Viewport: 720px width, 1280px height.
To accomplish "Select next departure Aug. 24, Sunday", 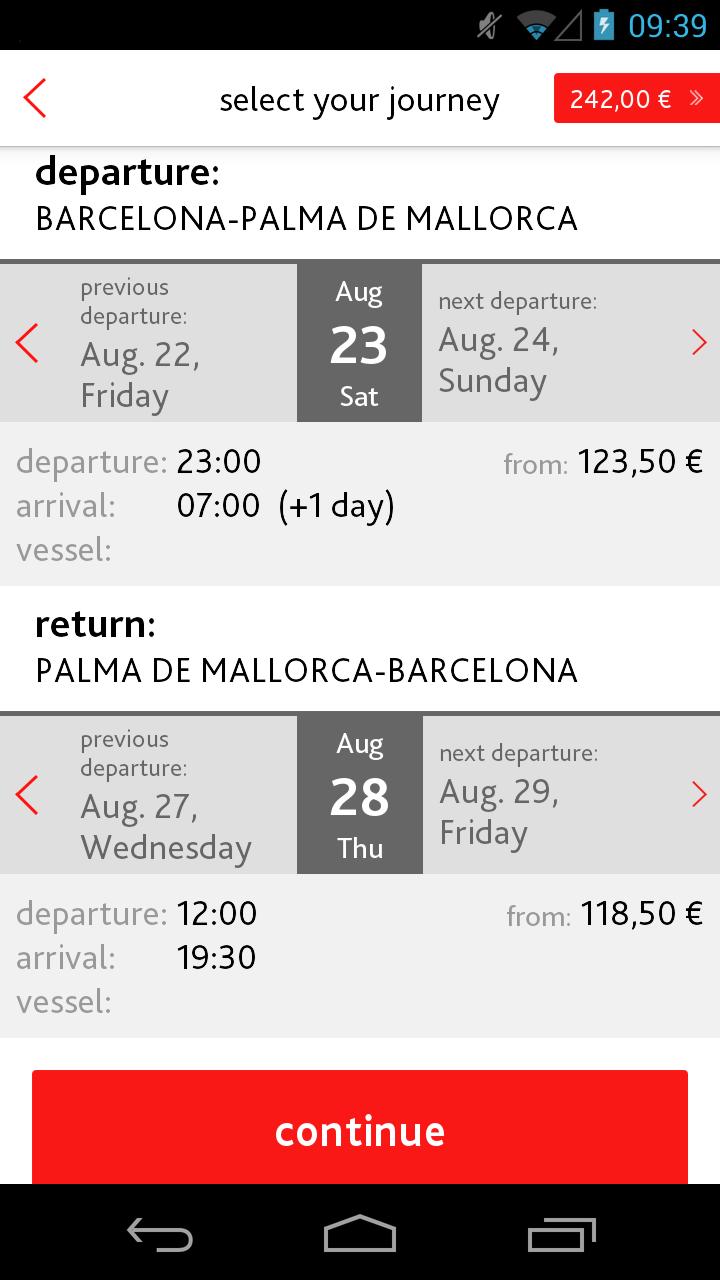I will 570,343.
